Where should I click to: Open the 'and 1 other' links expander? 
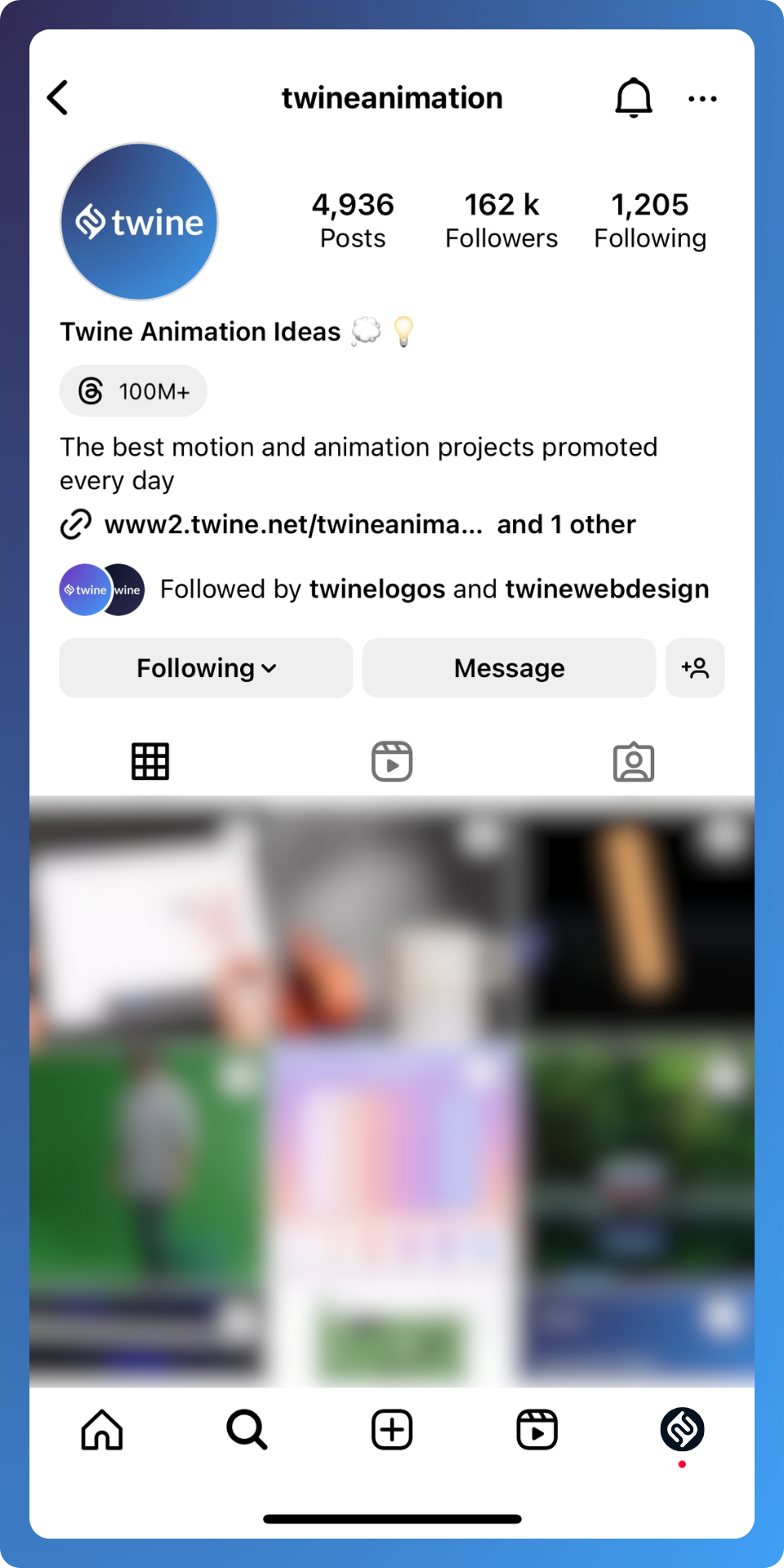[x=565, y=524]
